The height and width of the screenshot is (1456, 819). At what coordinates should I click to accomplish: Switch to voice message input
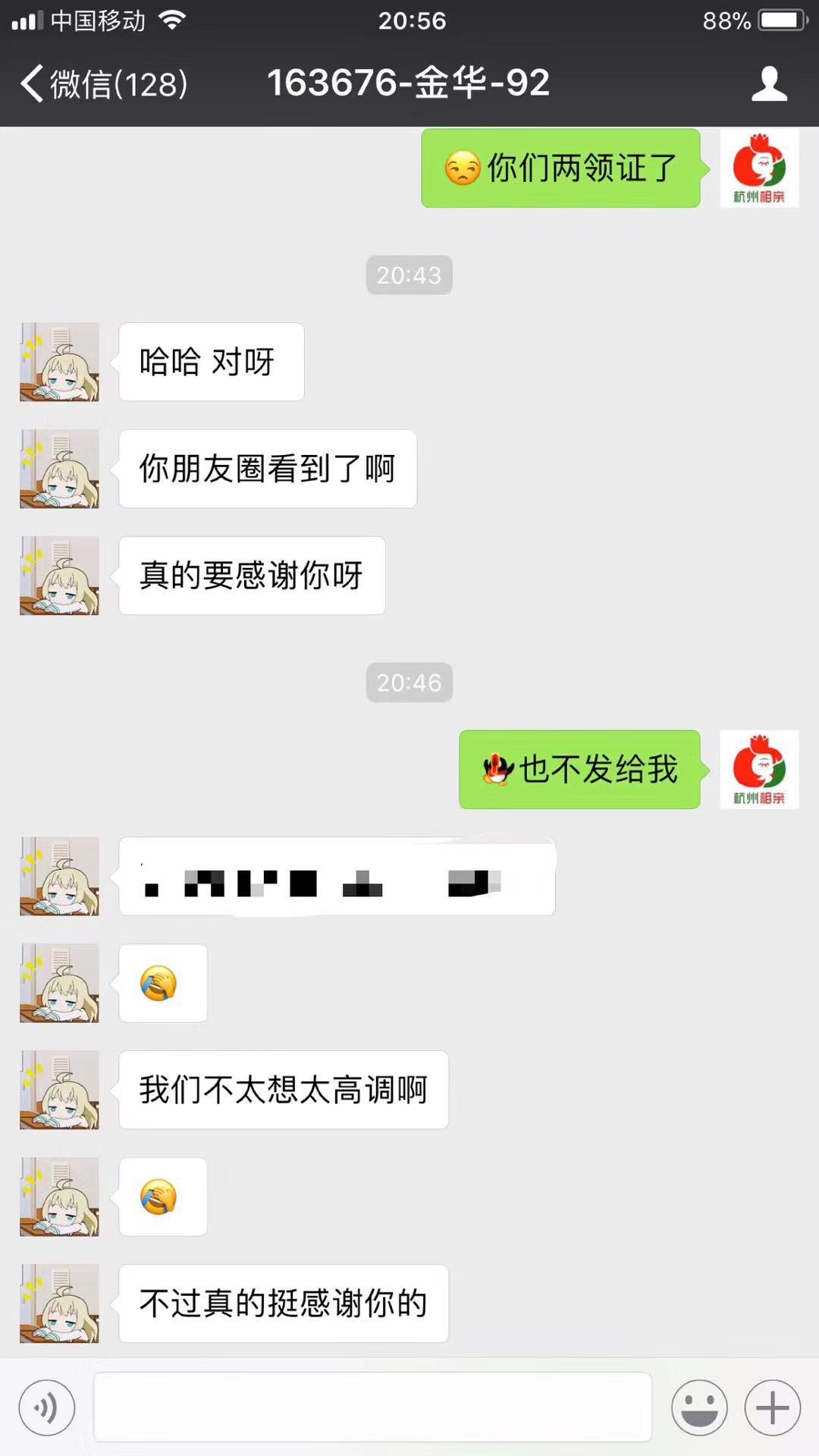pyautogui.click(x=47, y=1408)
